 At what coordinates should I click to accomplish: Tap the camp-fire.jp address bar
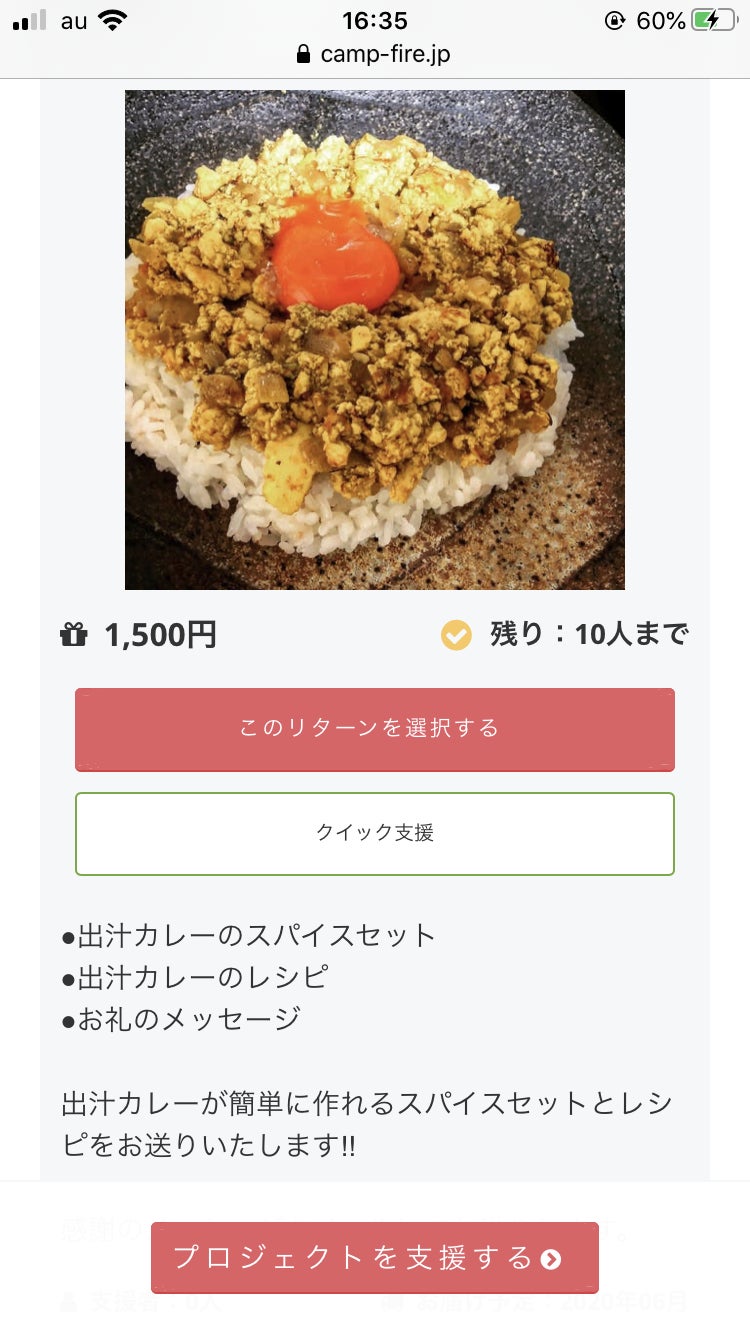coord(374,54)
